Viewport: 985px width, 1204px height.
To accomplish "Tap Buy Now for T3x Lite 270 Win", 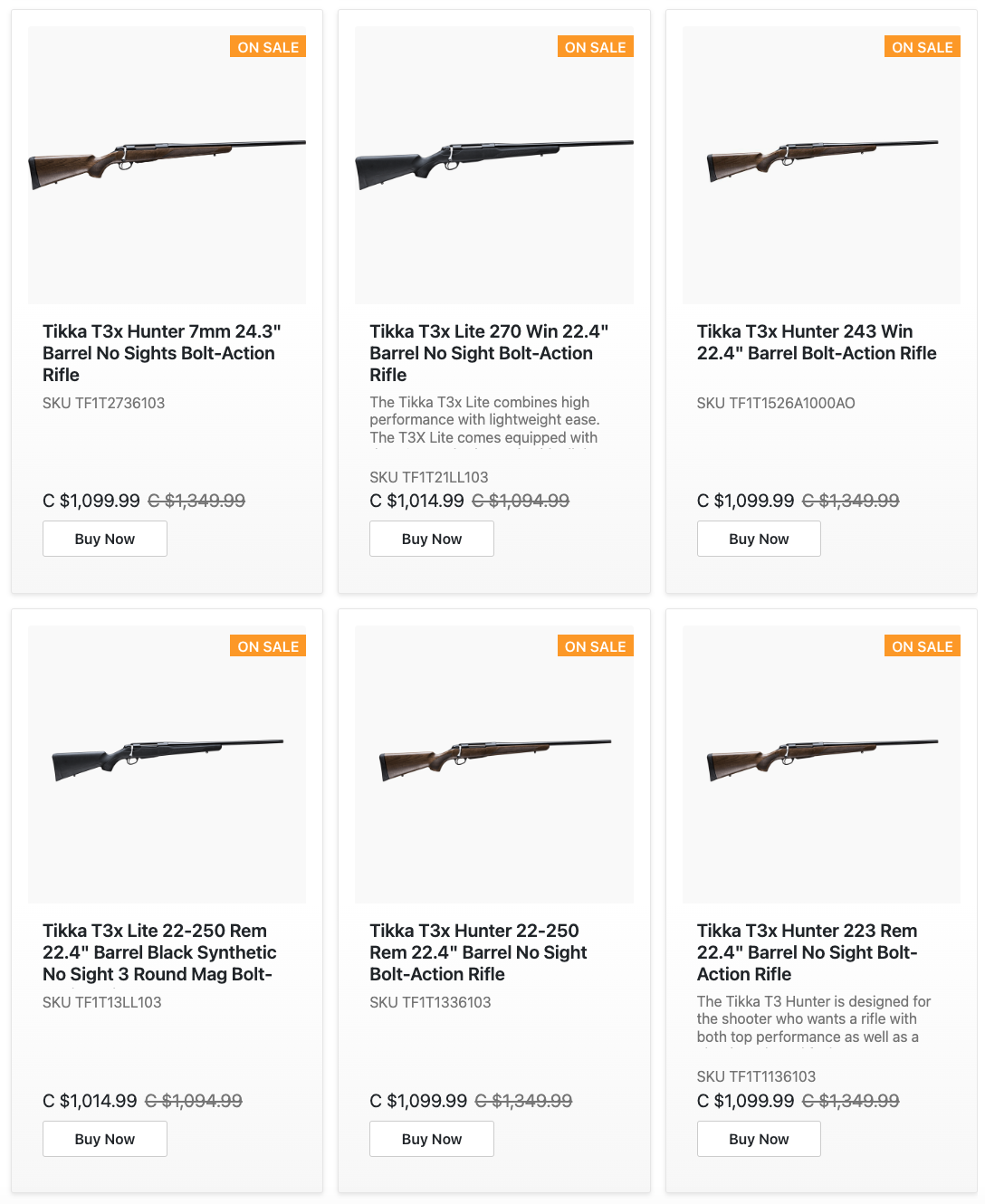I will (x=432, y=539).
